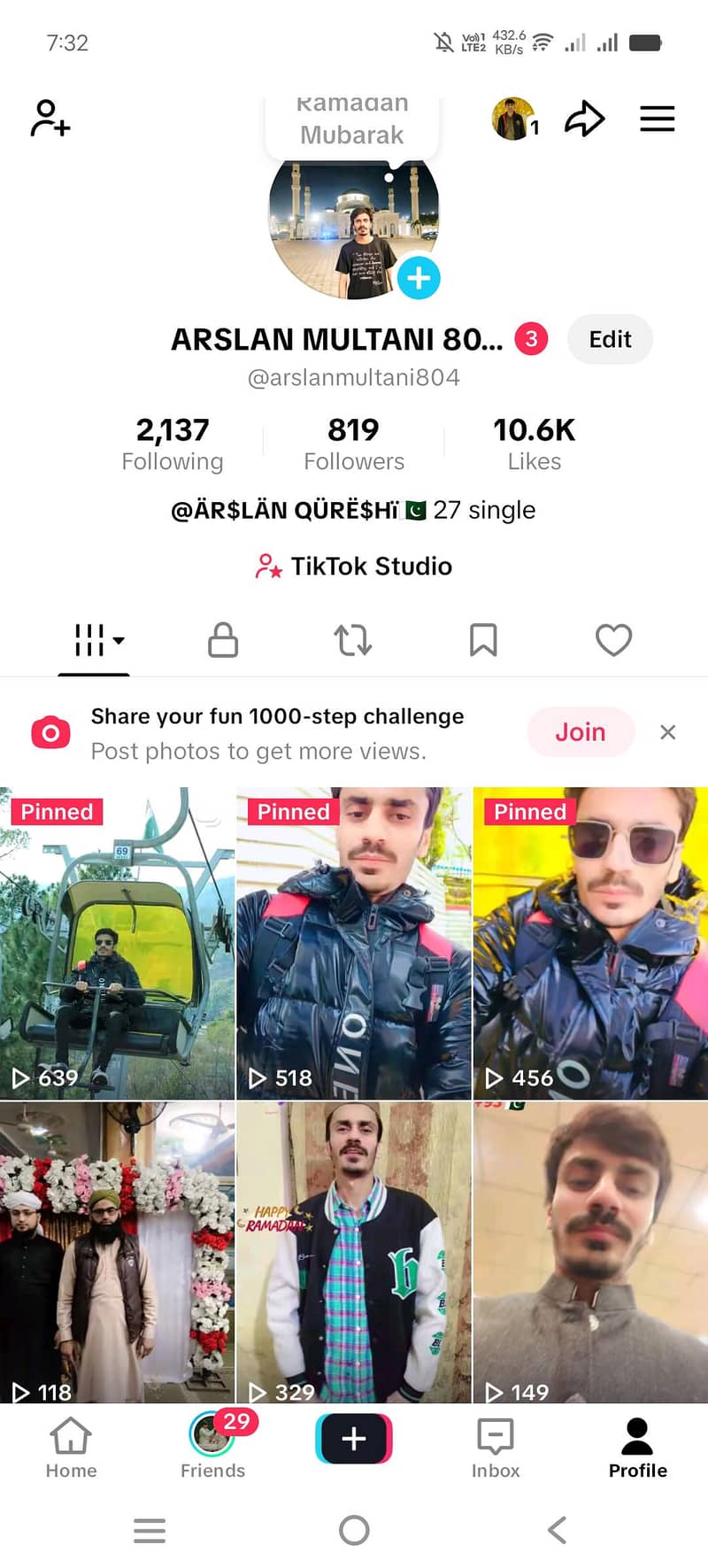Switch to the private videos lock tab
The width and height of the screenshot is (708, 1568).
pyautogui.click(x=223, y=639)
